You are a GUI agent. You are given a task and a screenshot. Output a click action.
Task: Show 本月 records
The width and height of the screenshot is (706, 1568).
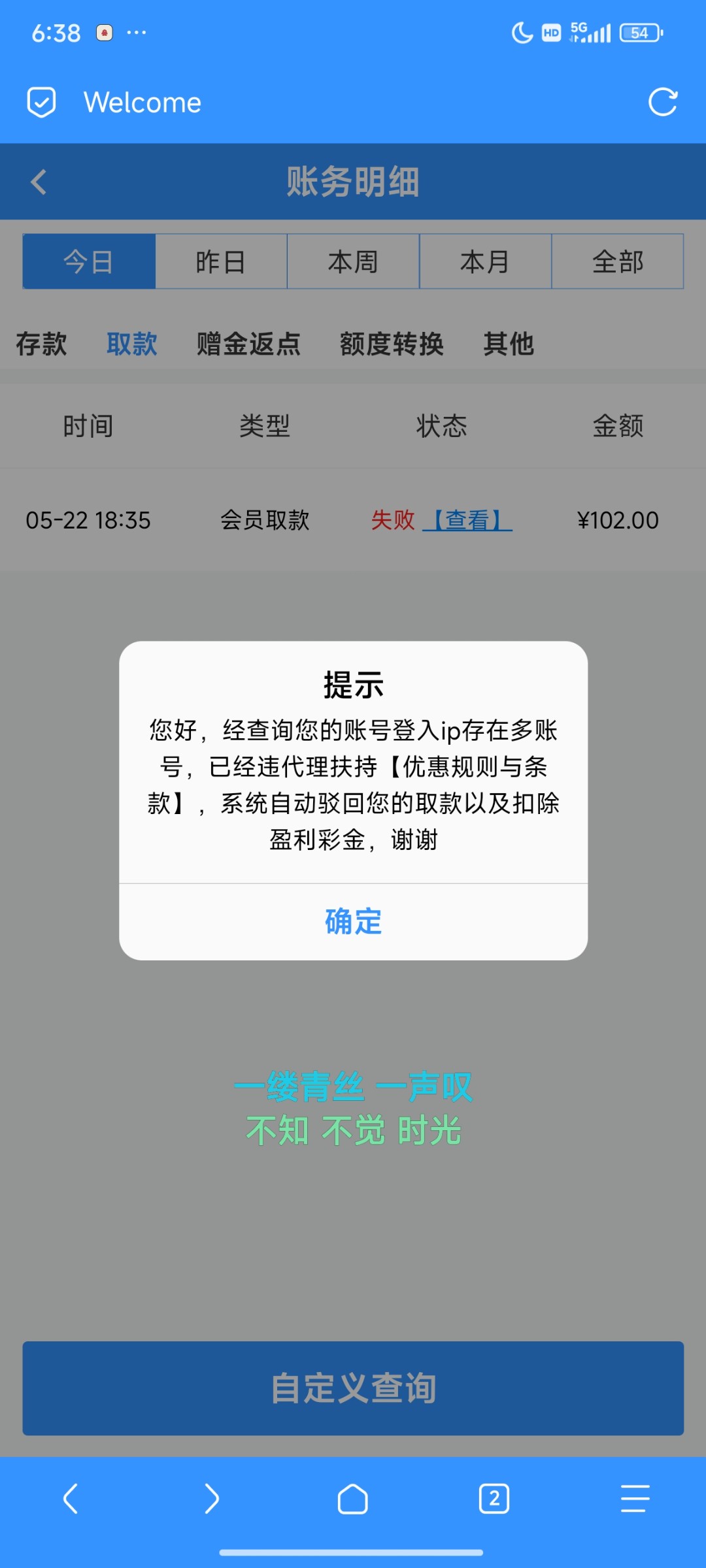click(x=485, y=261)
